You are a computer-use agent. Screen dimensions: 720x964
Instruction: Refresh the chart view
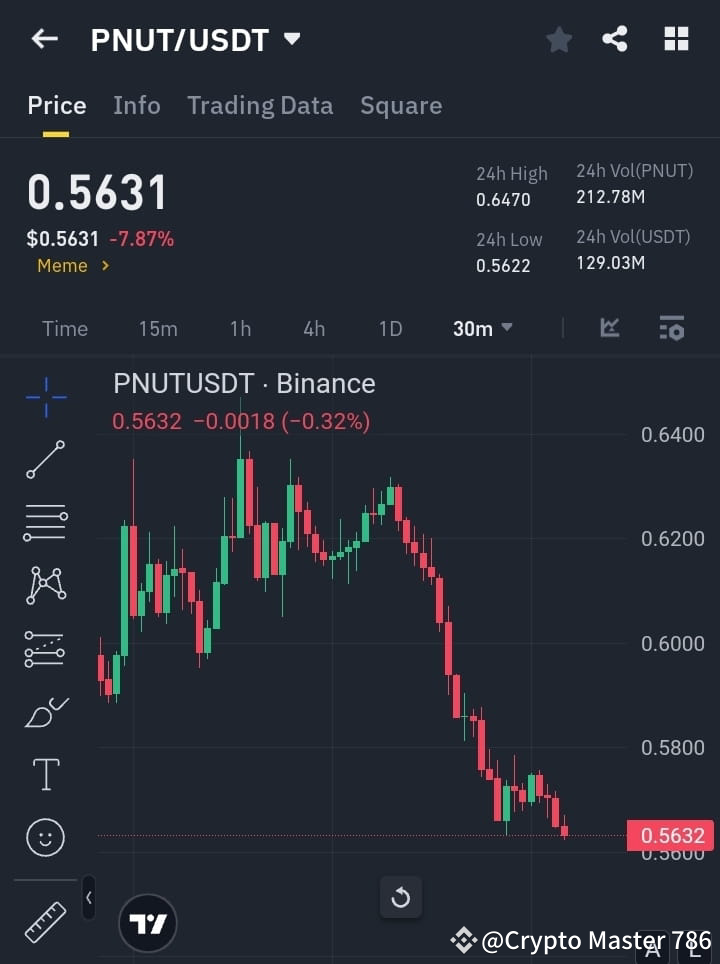(x=401, y=897)
